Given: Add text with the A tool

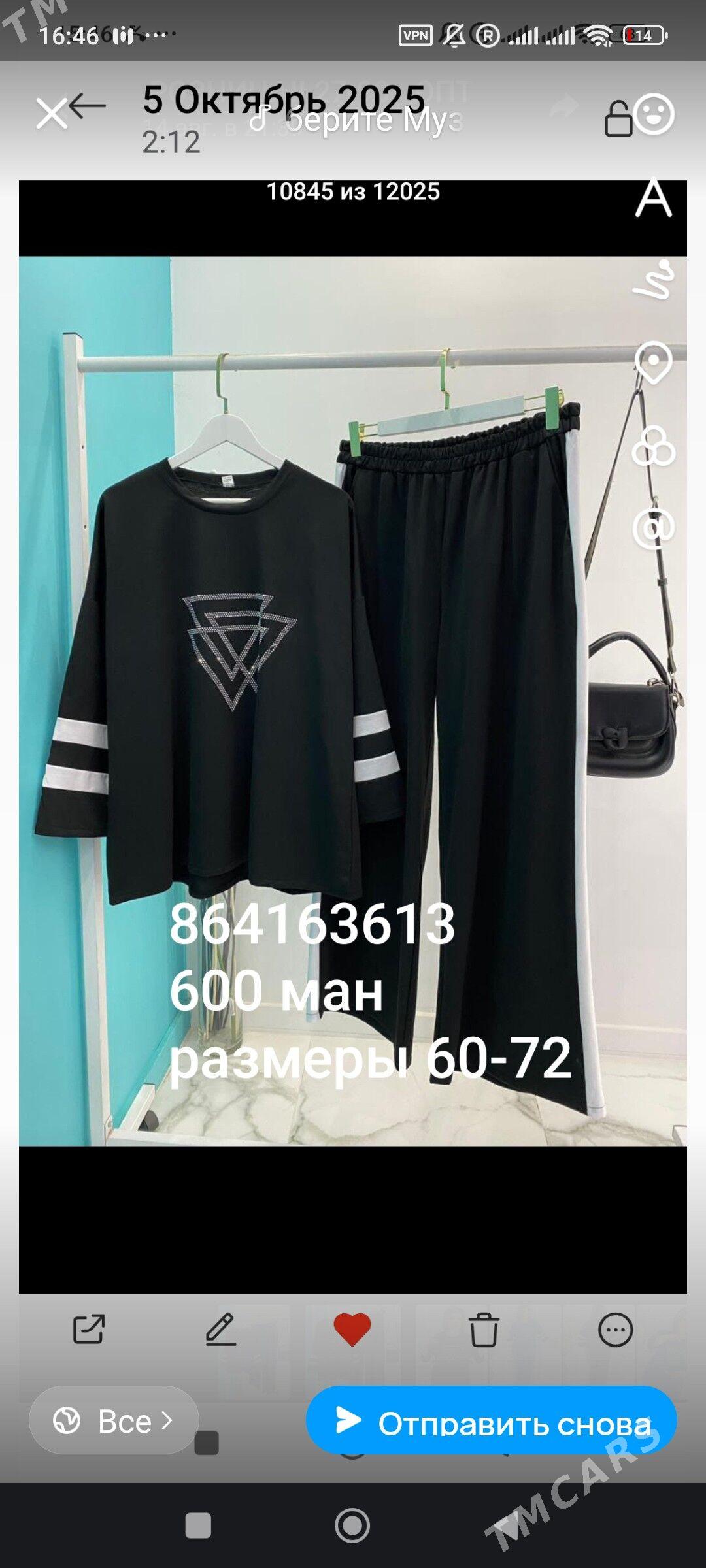Looking at the screenshot, I should point(653,198).
